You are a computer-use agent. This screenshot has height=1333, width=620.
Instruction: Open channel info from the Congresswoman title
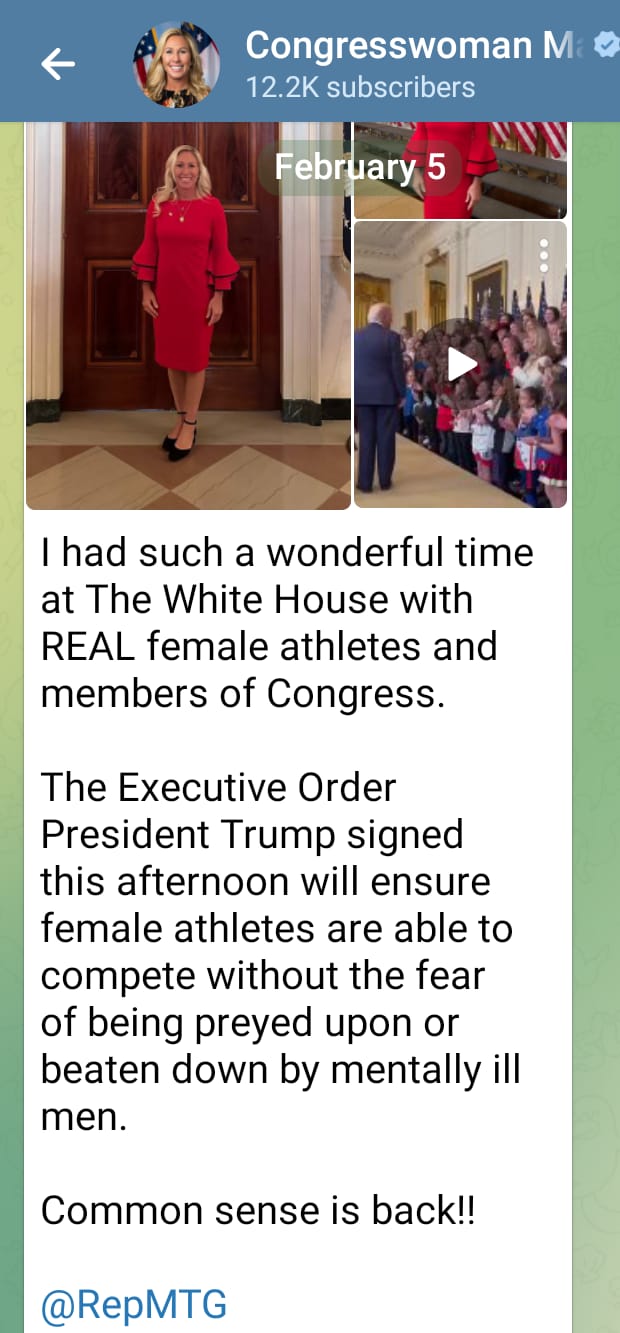pos(390,46)
